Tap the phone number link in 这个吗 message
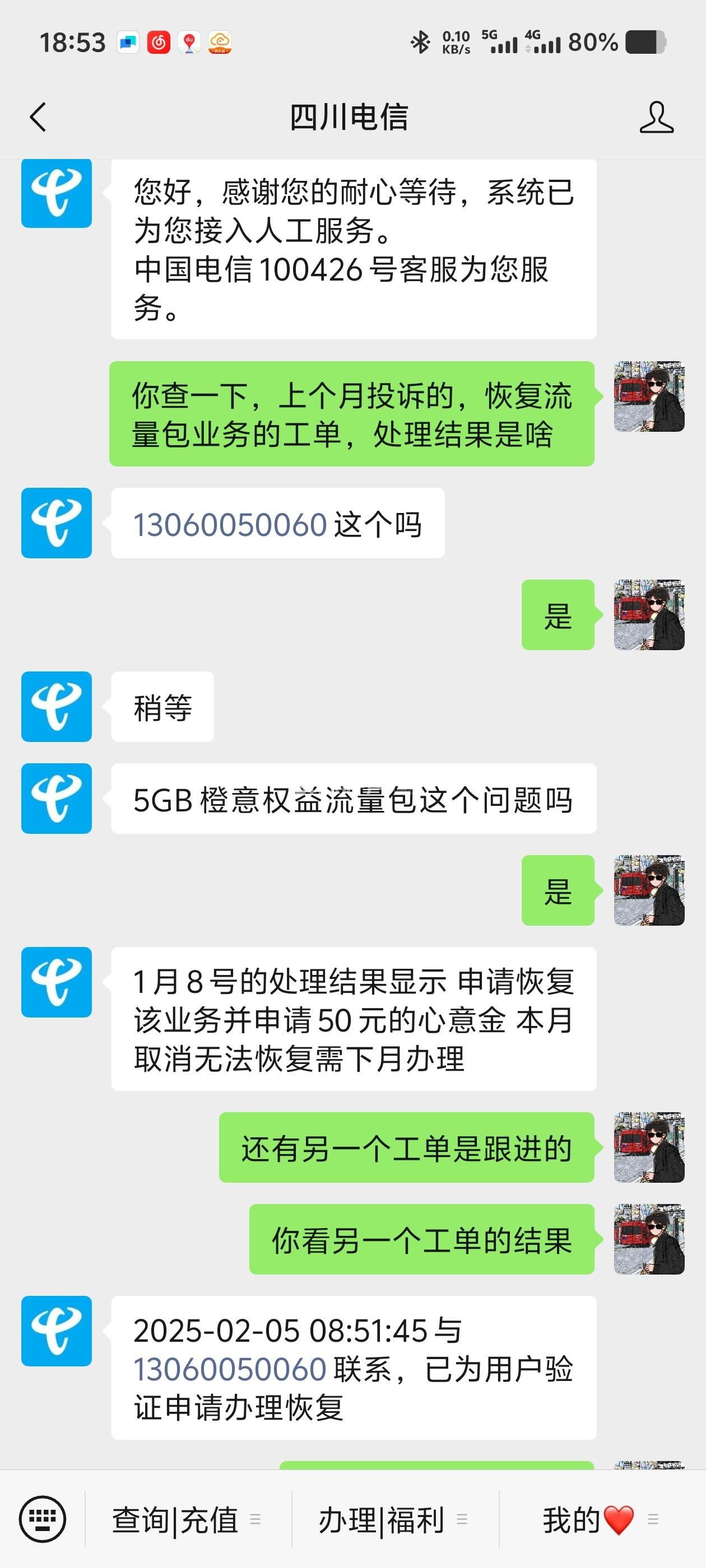 coord(230,525)
